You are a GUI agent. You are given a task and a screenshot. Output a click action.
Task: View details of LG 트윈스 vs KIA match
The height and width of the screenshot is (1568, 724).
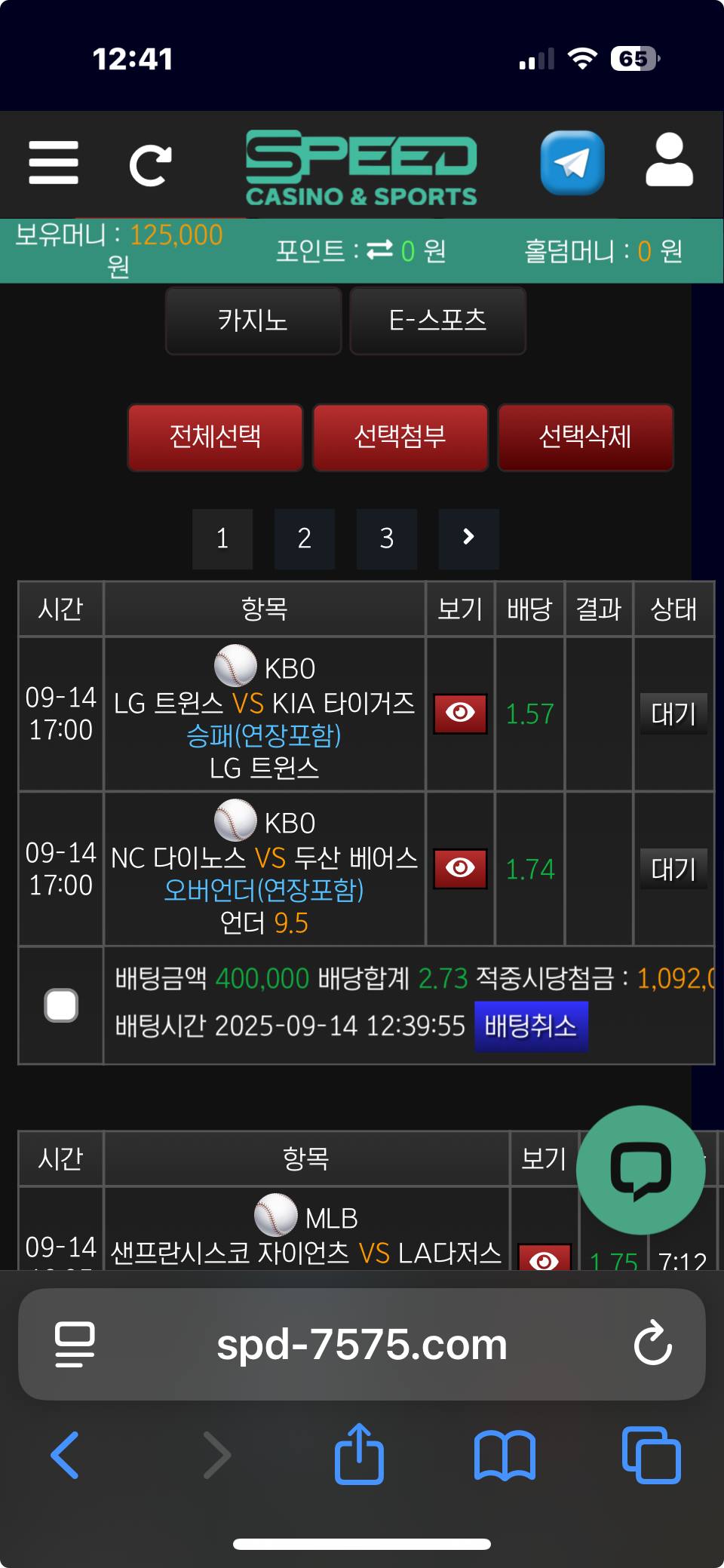(460, 713)
